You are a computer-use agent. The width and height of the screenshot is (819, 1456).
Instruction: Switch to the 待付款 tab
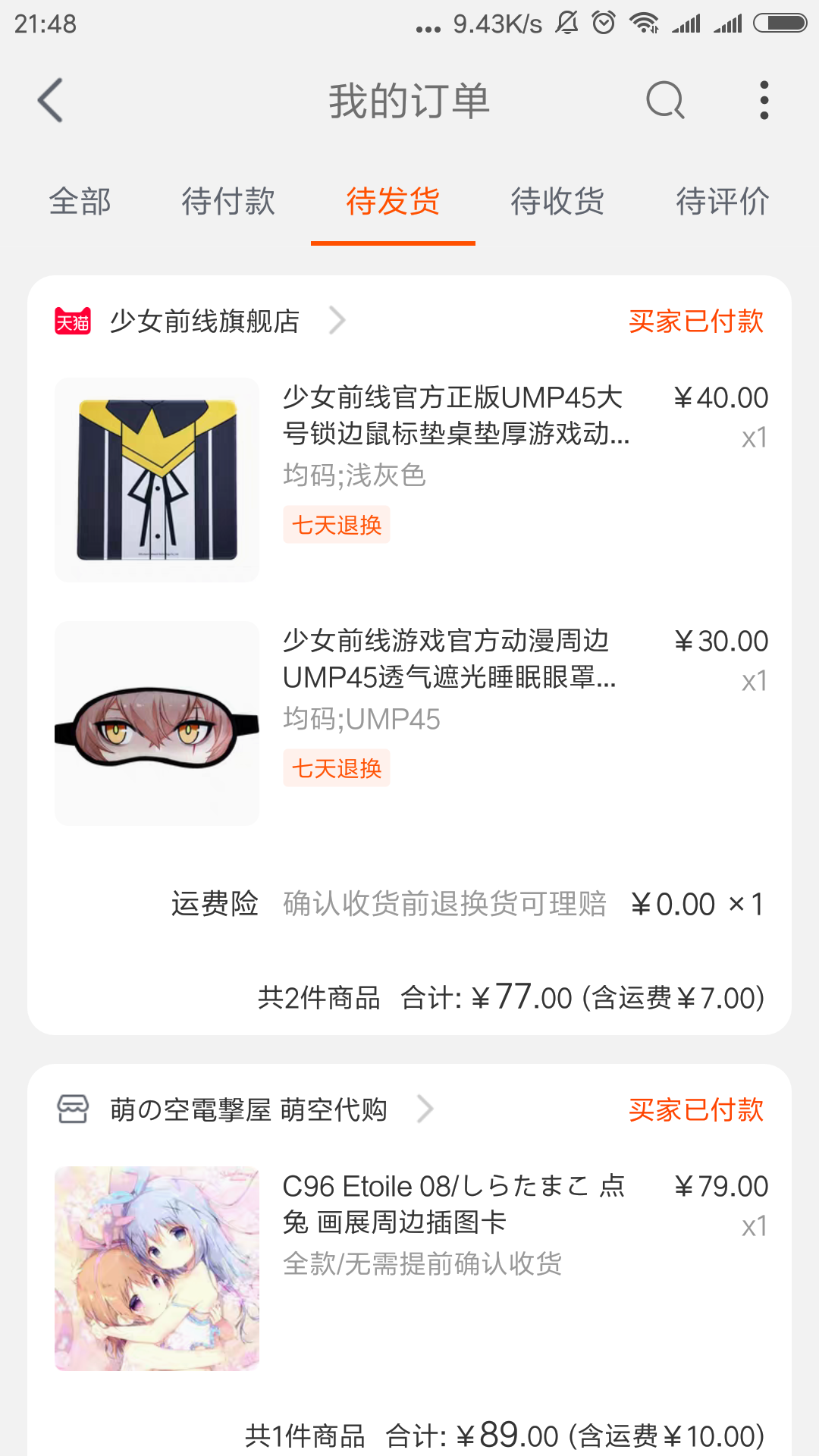[x=228, y=202]
